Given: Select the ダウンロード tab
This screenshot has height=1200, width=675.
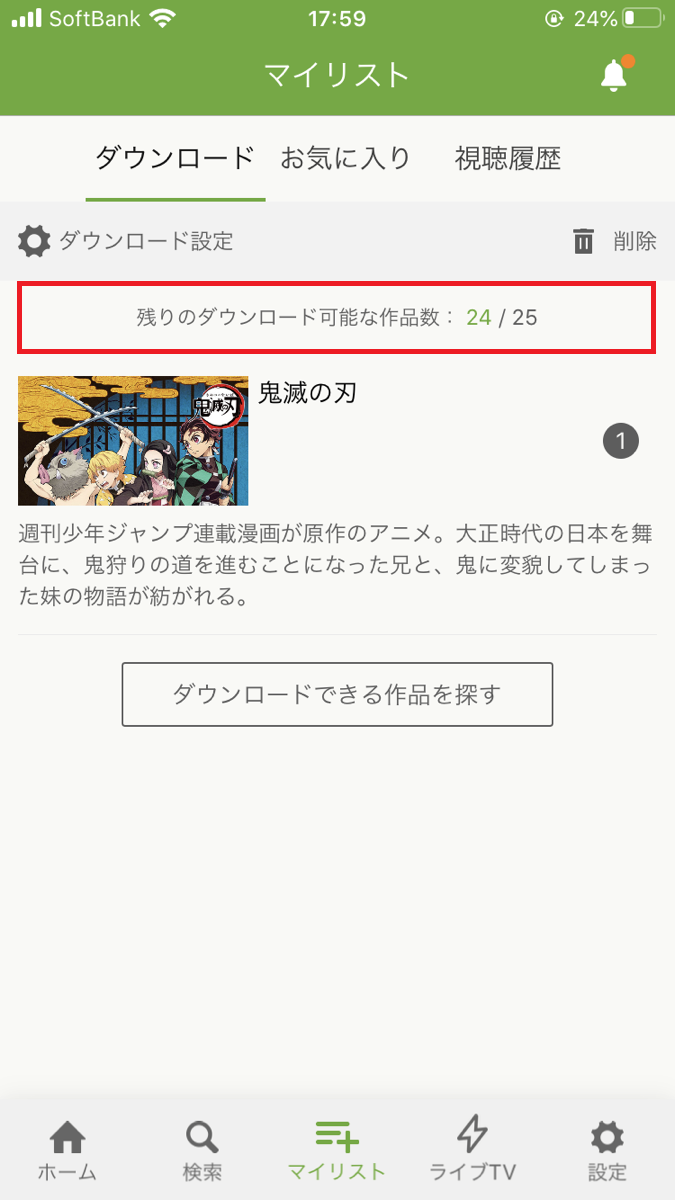Looking at the screenshot, I should (x=175, y=158).
